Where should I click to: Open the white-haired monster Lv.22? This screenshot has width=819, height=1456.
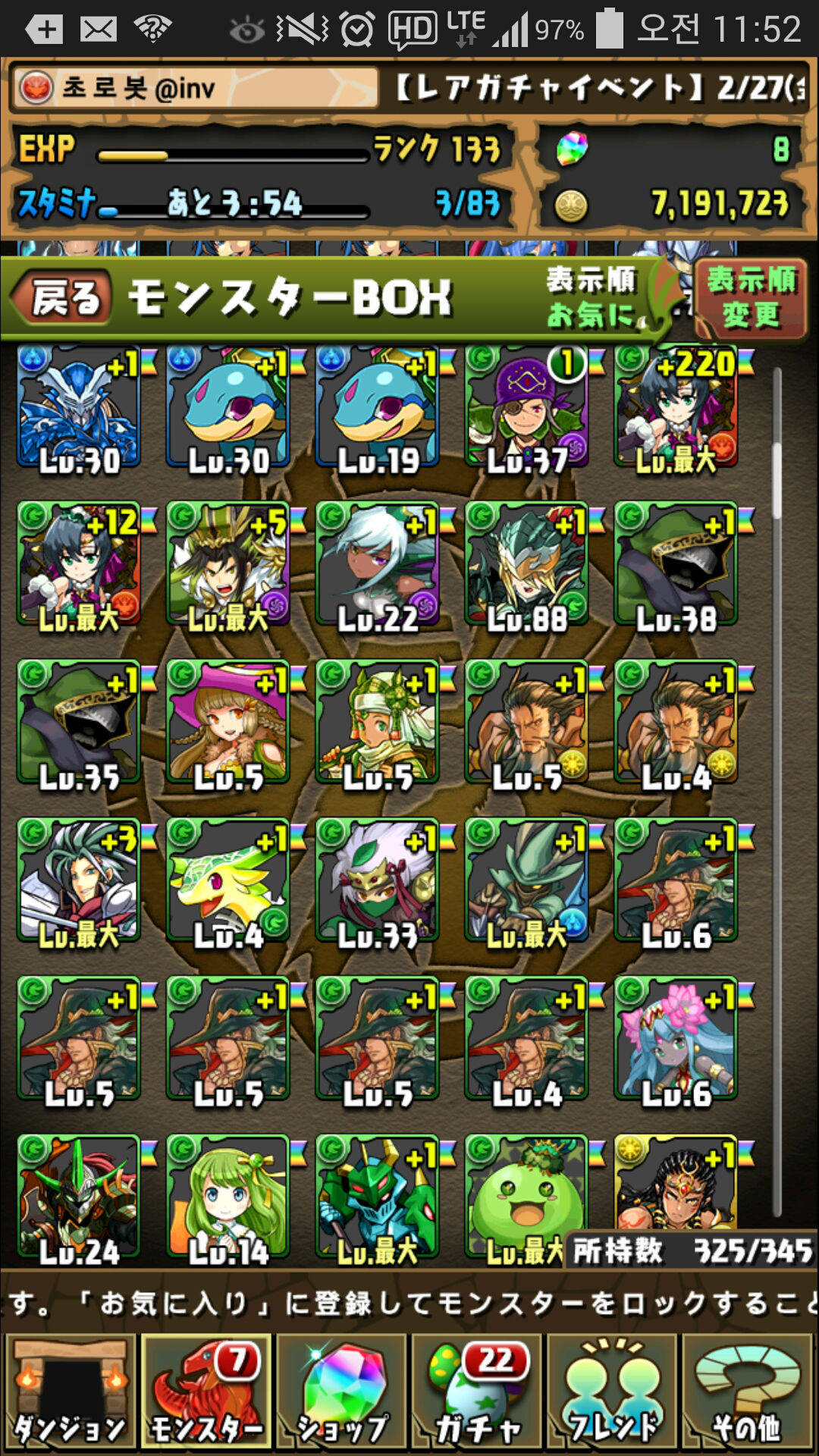point(377,566)
